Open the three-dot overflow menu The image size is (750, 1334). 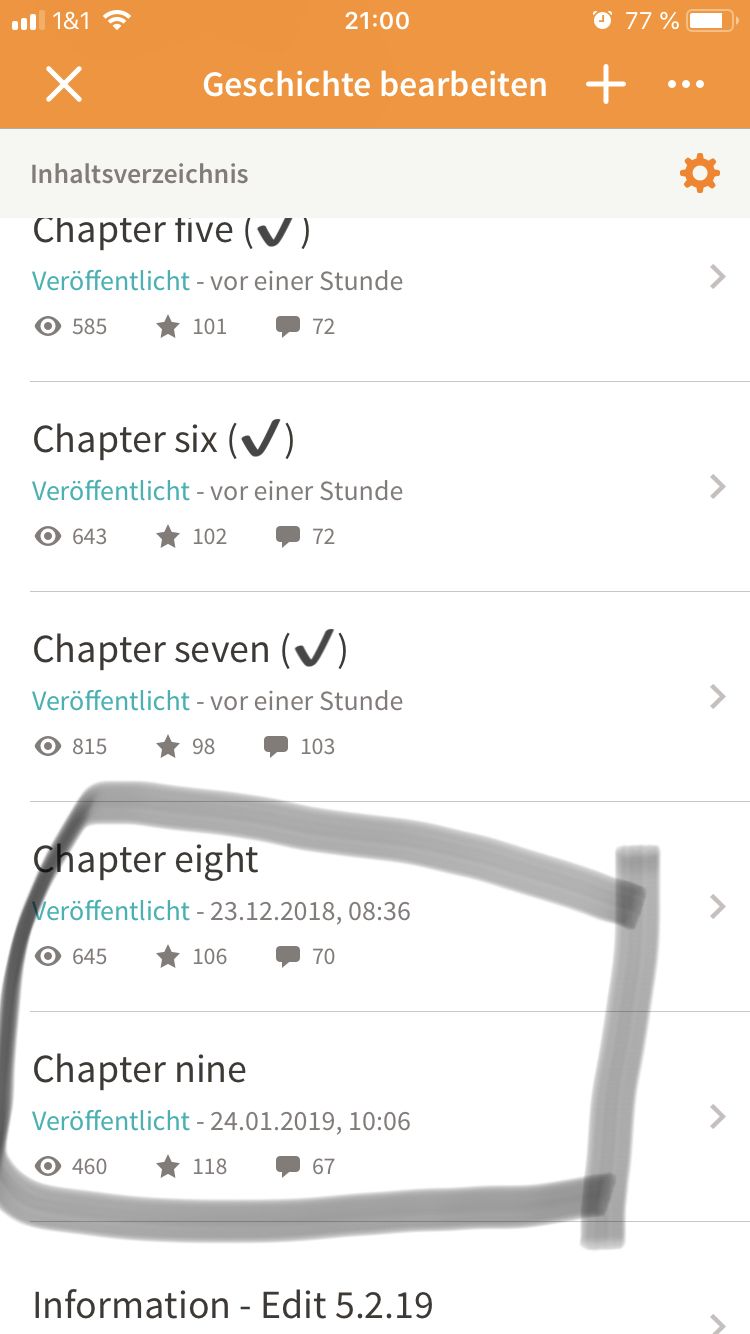686,85
